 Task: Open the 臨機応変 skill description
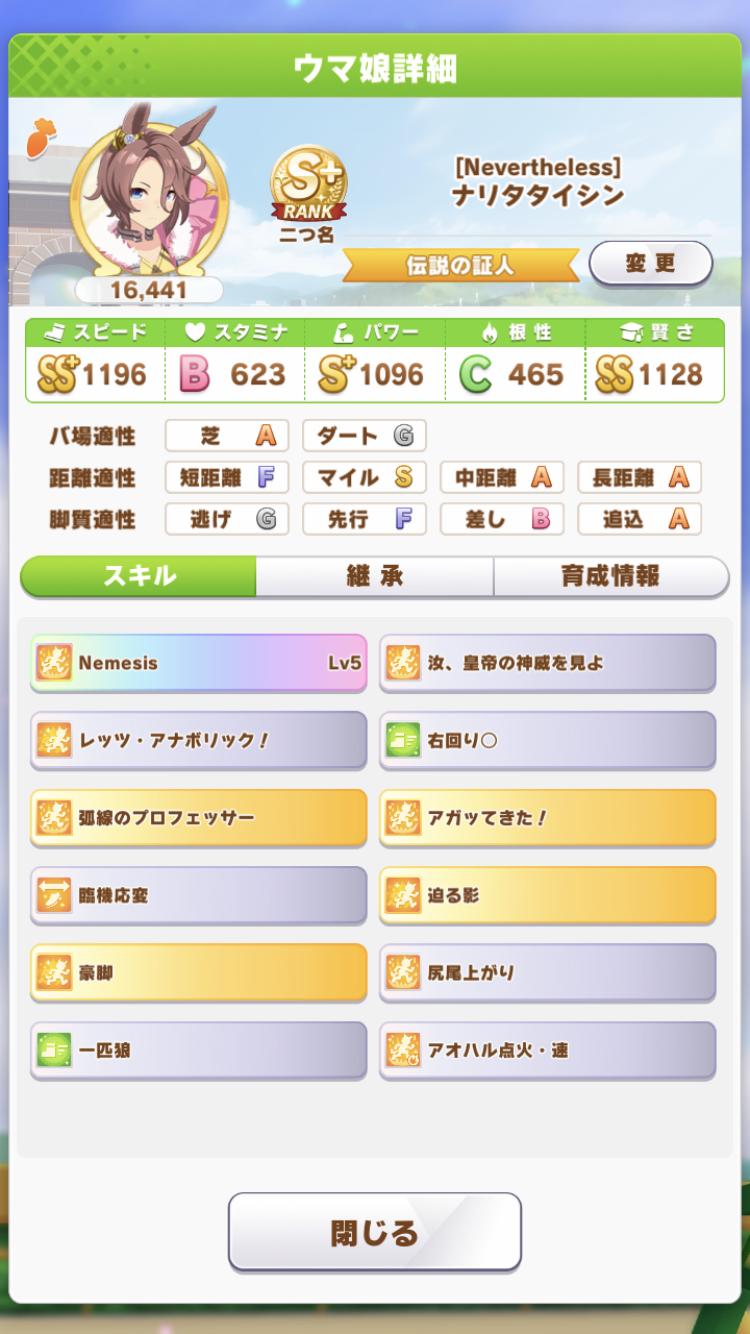[x=198, y=895]
